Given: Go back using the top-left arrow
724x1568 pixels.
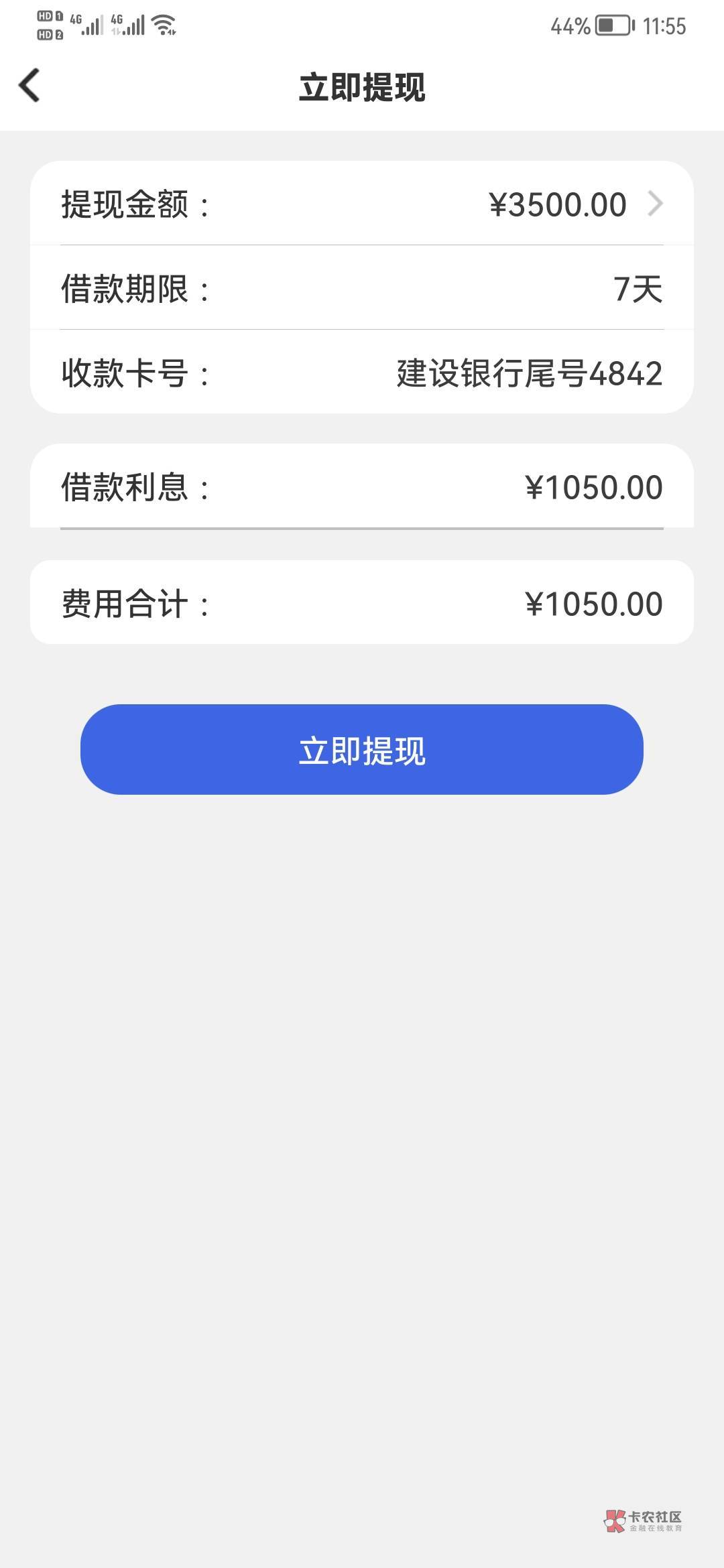Looking at the screenshot, I should tap(29, 86).
